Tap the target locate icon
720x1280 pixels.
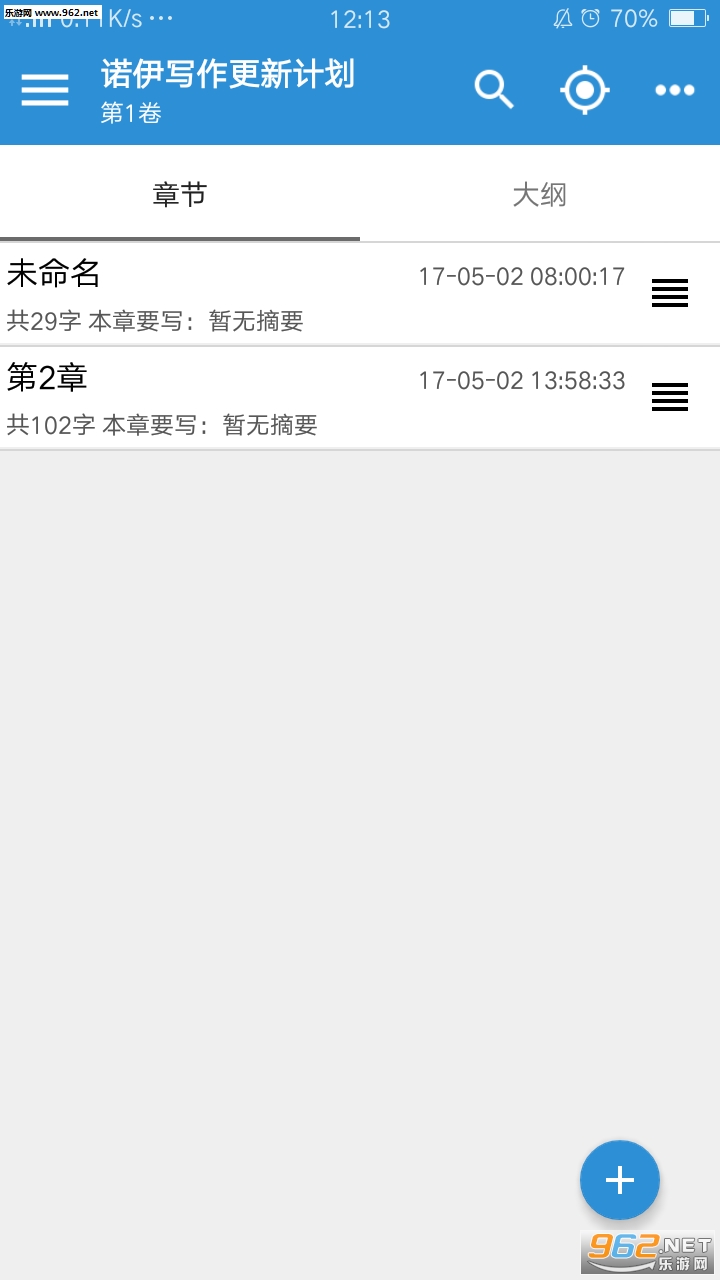coord(585,90)
